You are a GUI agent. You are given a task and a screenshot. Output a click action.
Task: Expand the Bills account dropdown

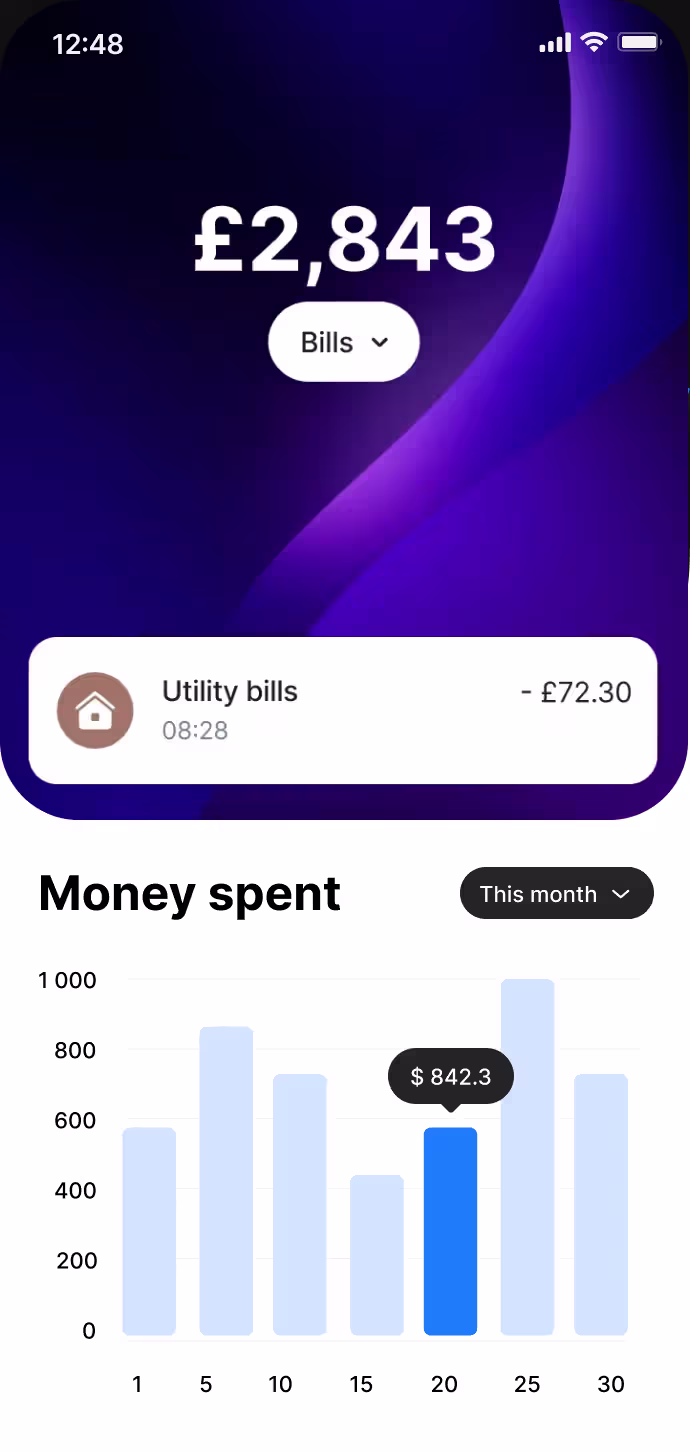(x=343, y=342)
